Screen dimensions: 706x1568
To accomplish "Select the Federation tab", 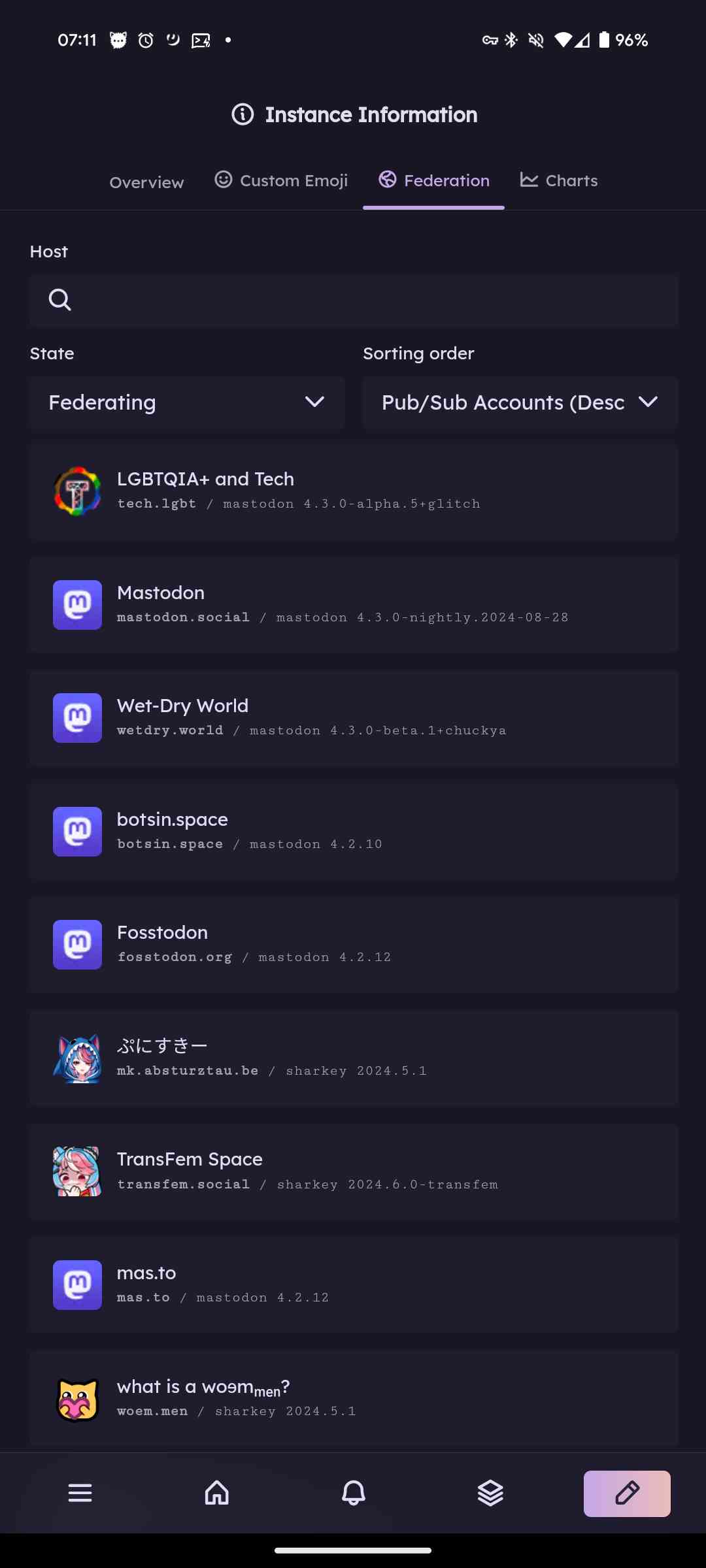I will pyautogui.click(x=433, y=181).
